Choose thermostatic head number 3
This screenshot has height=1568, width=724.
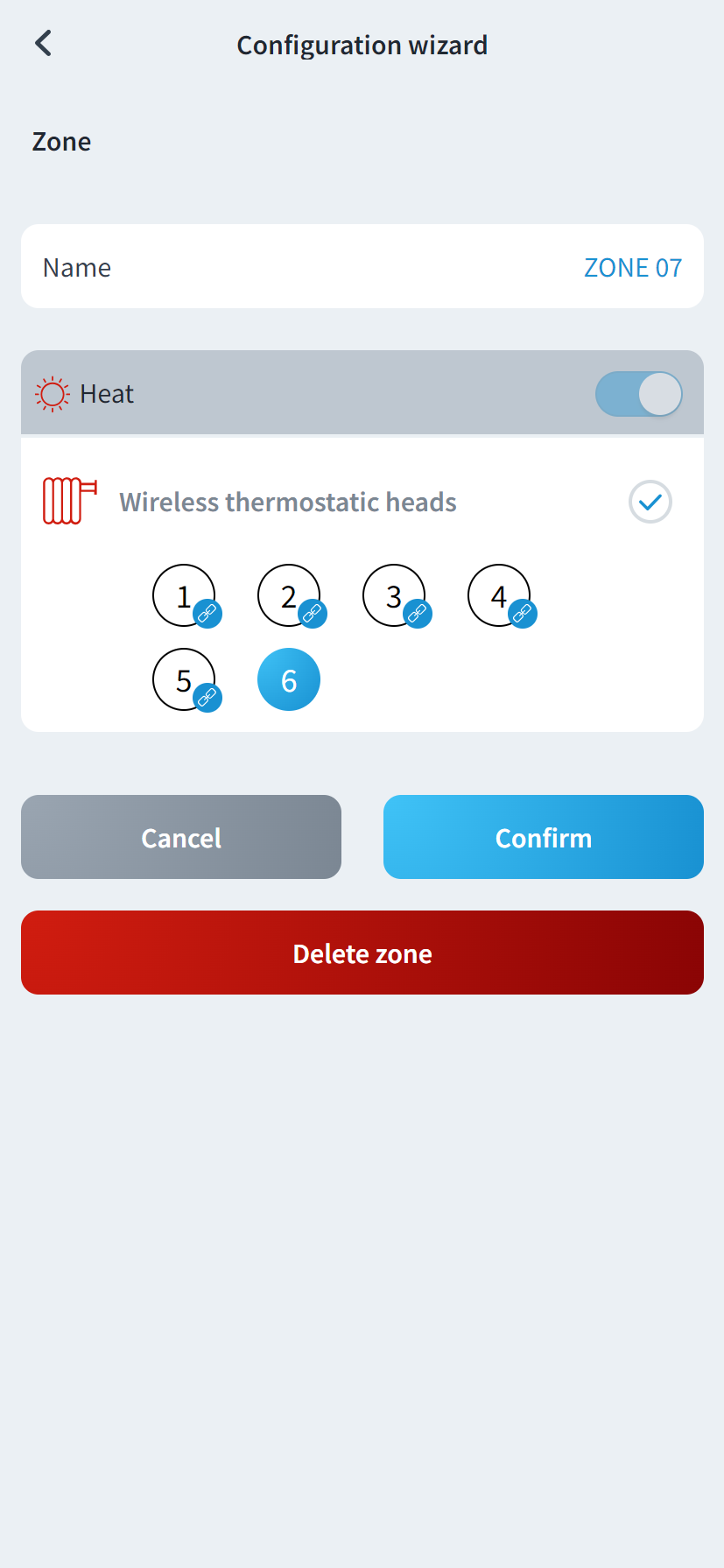click(x=394, y=595)
